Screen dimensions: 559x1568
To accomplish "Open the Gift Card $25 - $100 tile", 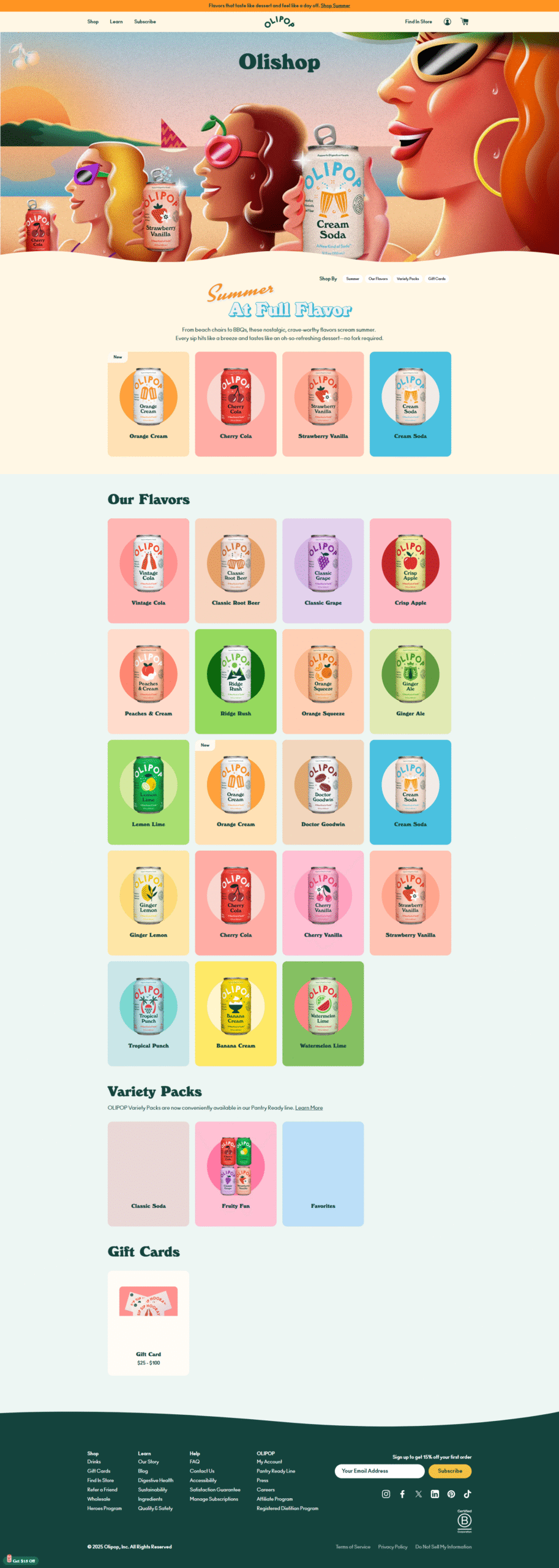I will pos(148,1323).
